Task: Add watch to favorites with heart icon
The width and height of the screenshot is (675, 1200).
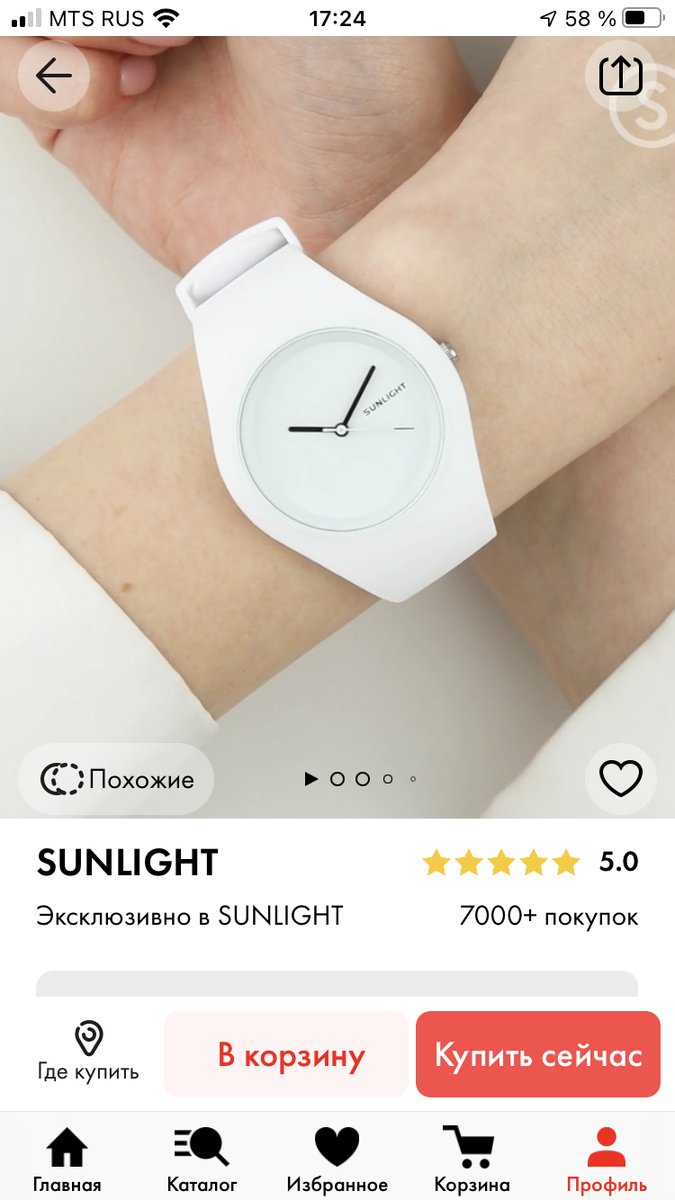Action: coord(620,779)
